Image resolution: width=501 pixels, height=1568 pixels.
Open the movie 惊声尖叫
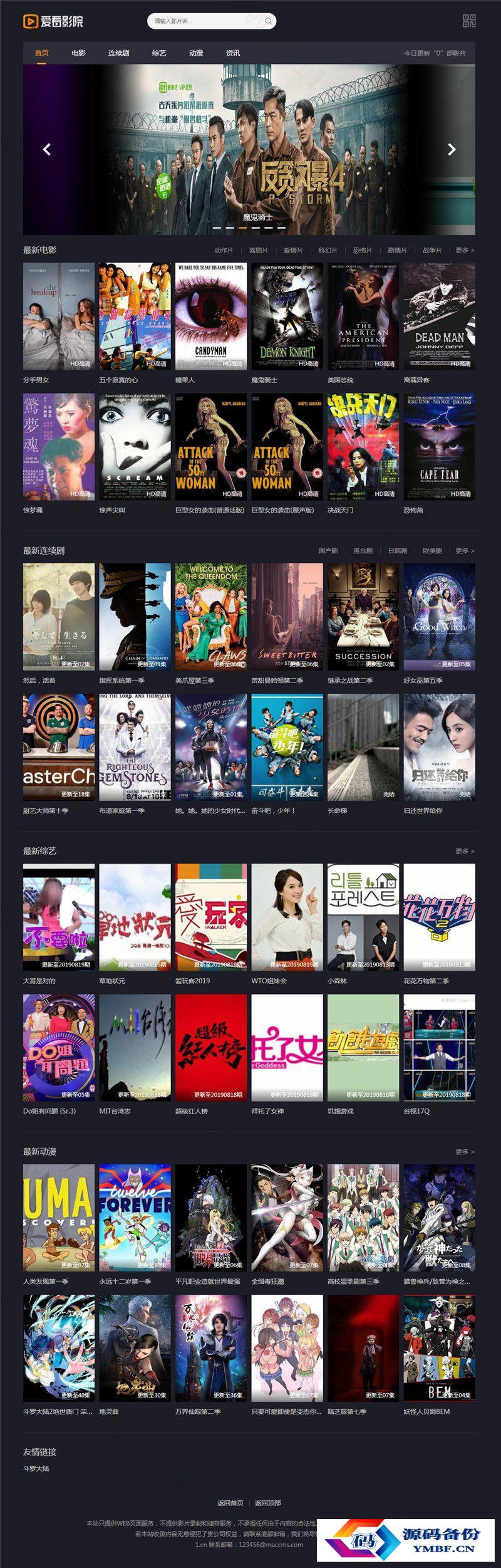tap(135, 447)
